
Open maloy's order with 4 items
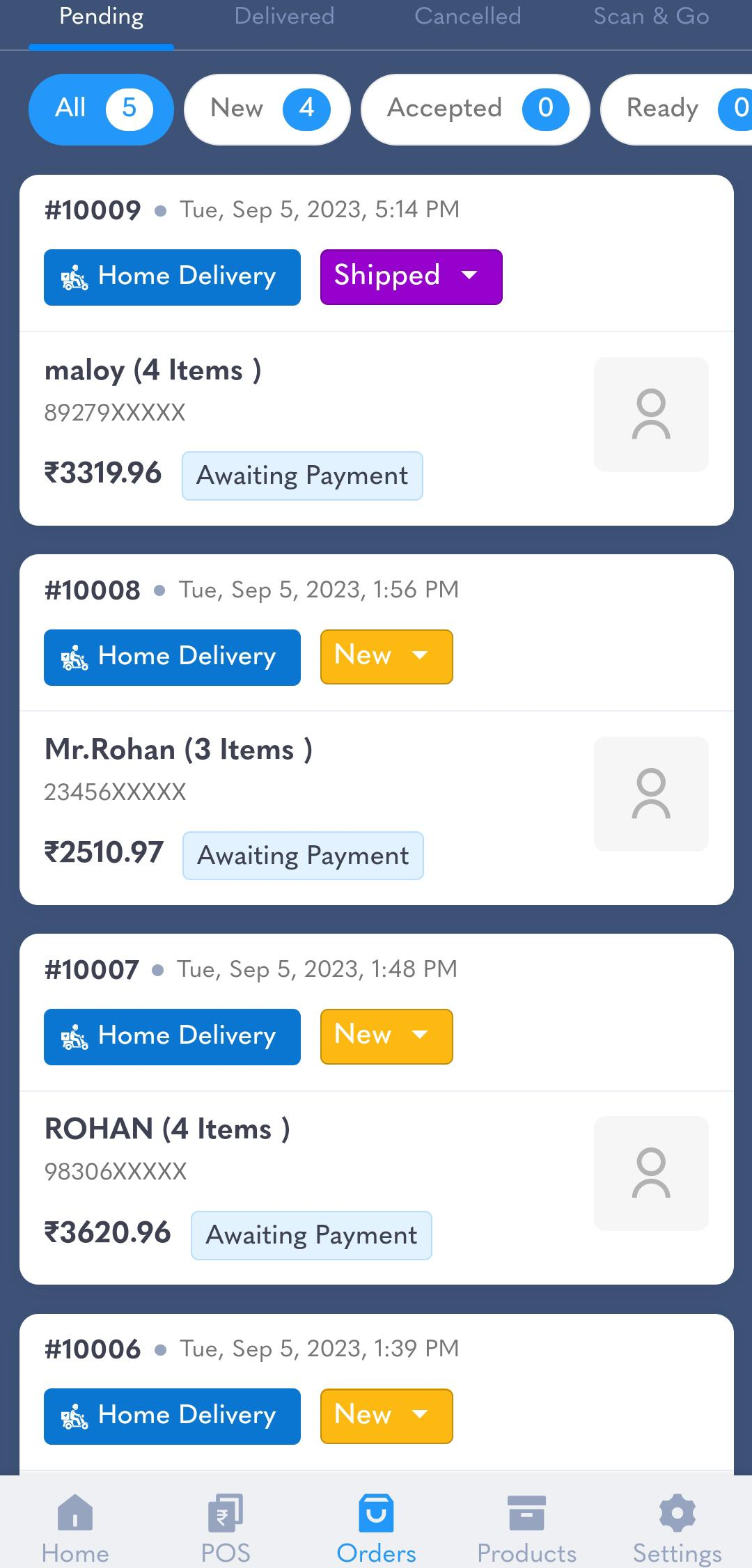tap(376, 428)
